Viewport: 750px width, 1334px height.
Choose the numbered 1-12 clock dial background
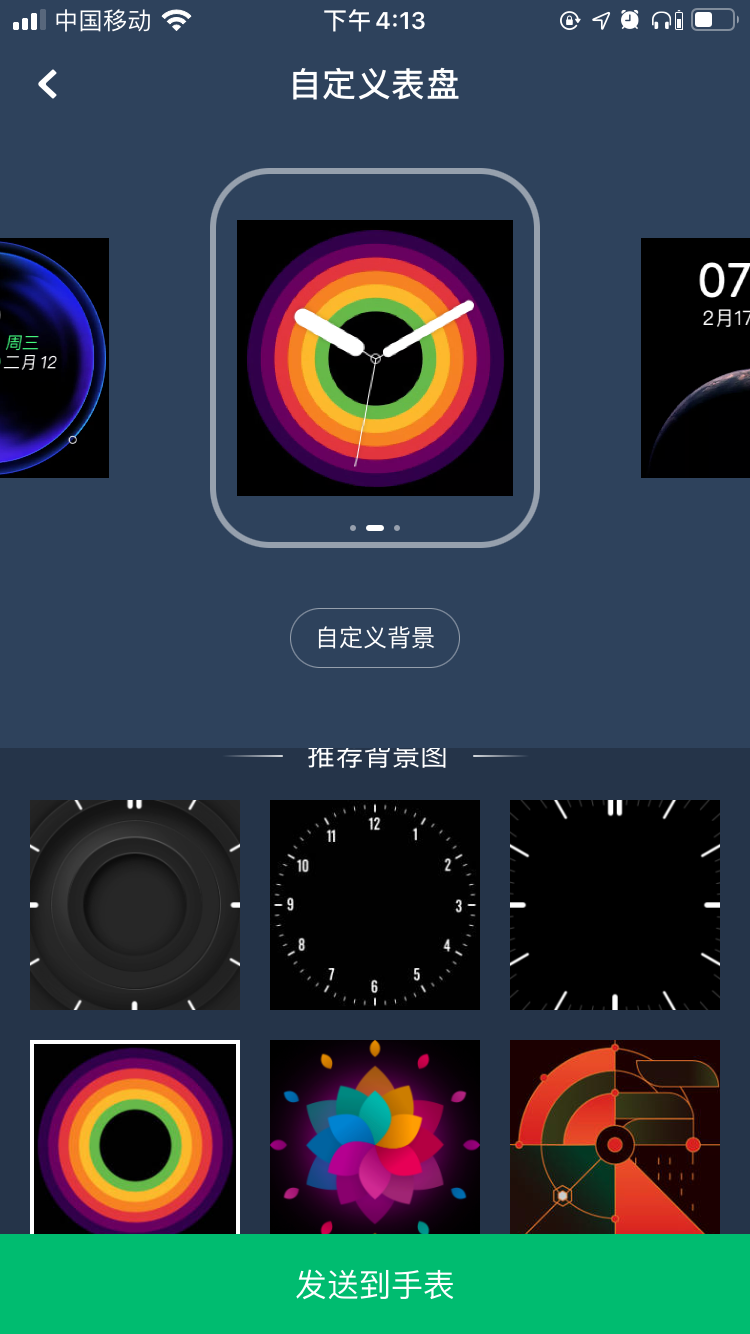(x=375, y=905)
